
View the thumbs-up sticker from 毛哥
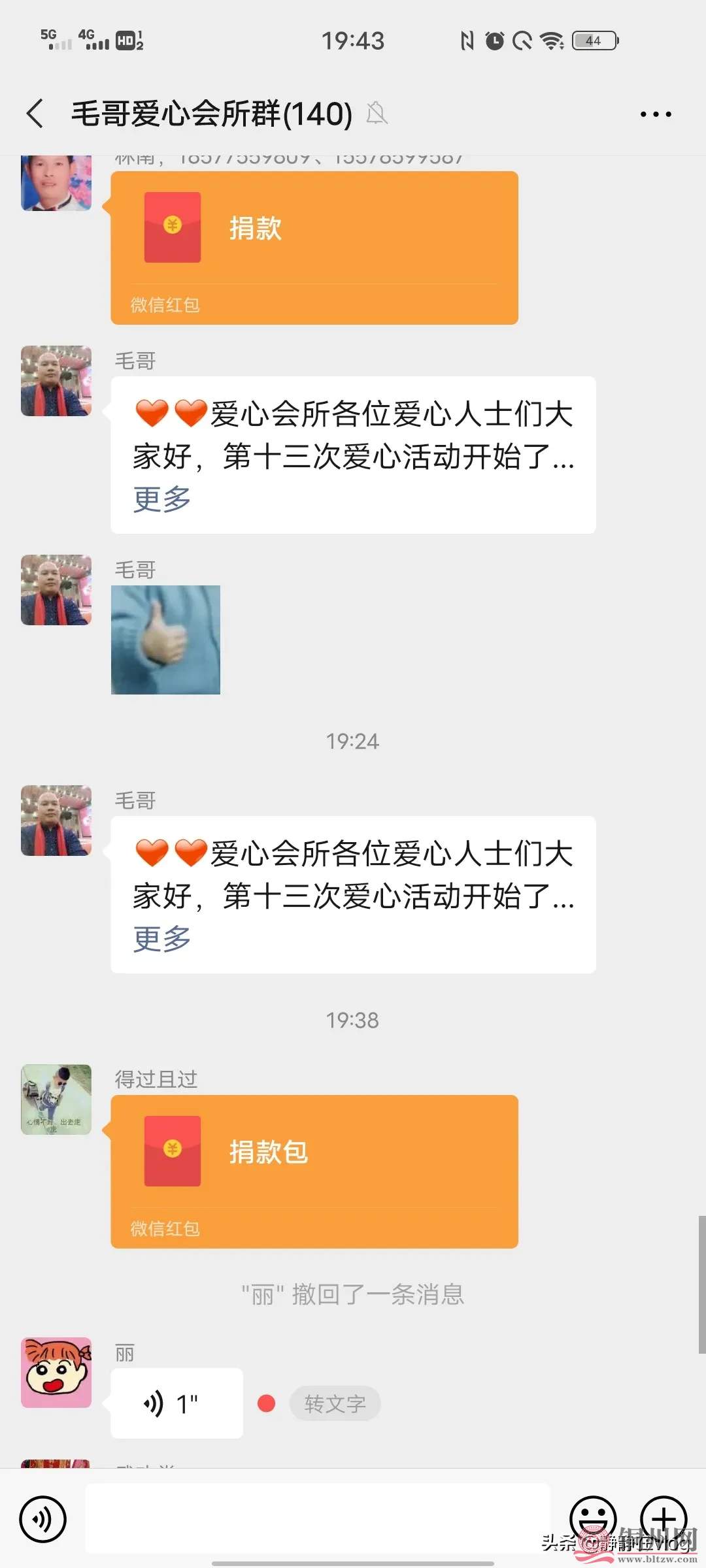tap(165, 640)
